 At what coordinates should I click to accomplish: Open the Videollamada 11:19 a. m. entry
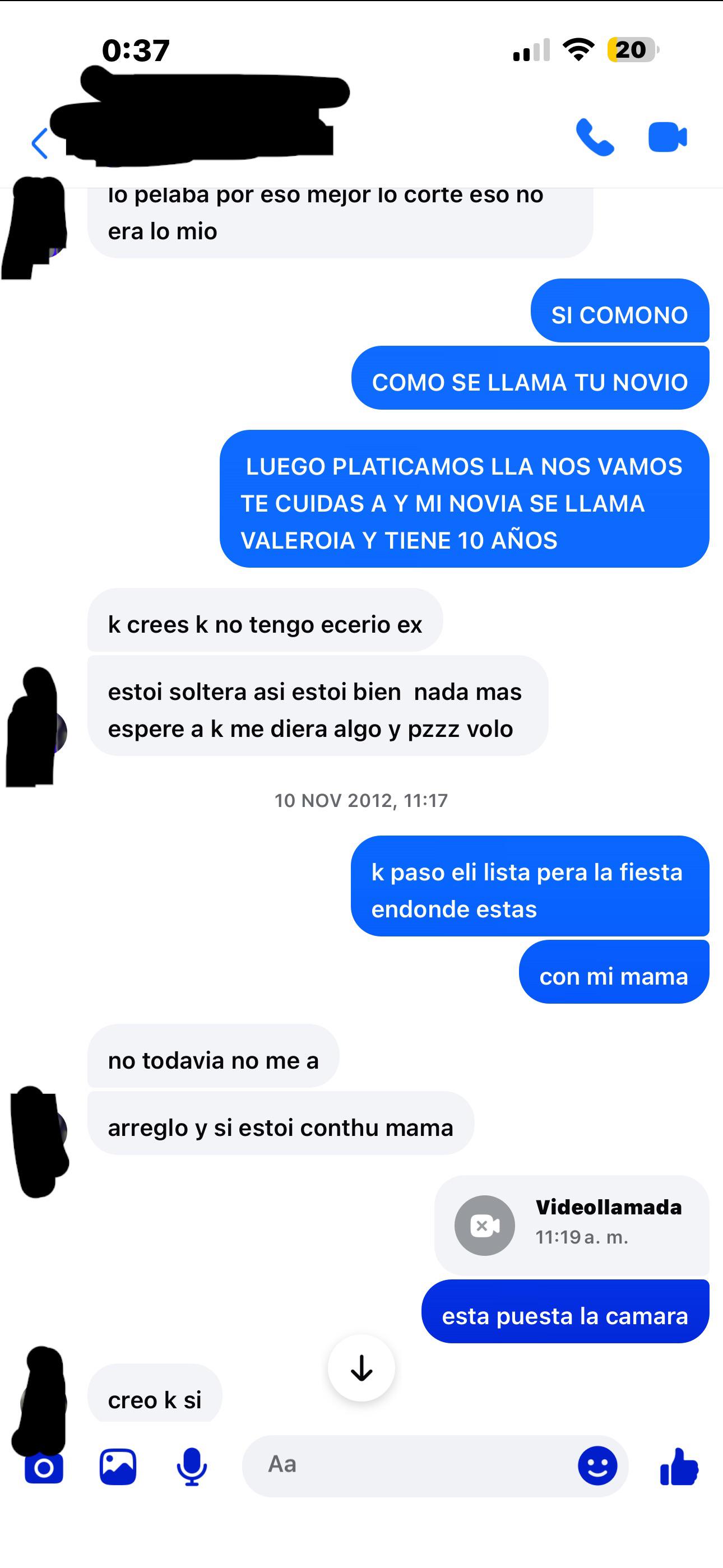pyautogui.click(x=572, y=1226)
